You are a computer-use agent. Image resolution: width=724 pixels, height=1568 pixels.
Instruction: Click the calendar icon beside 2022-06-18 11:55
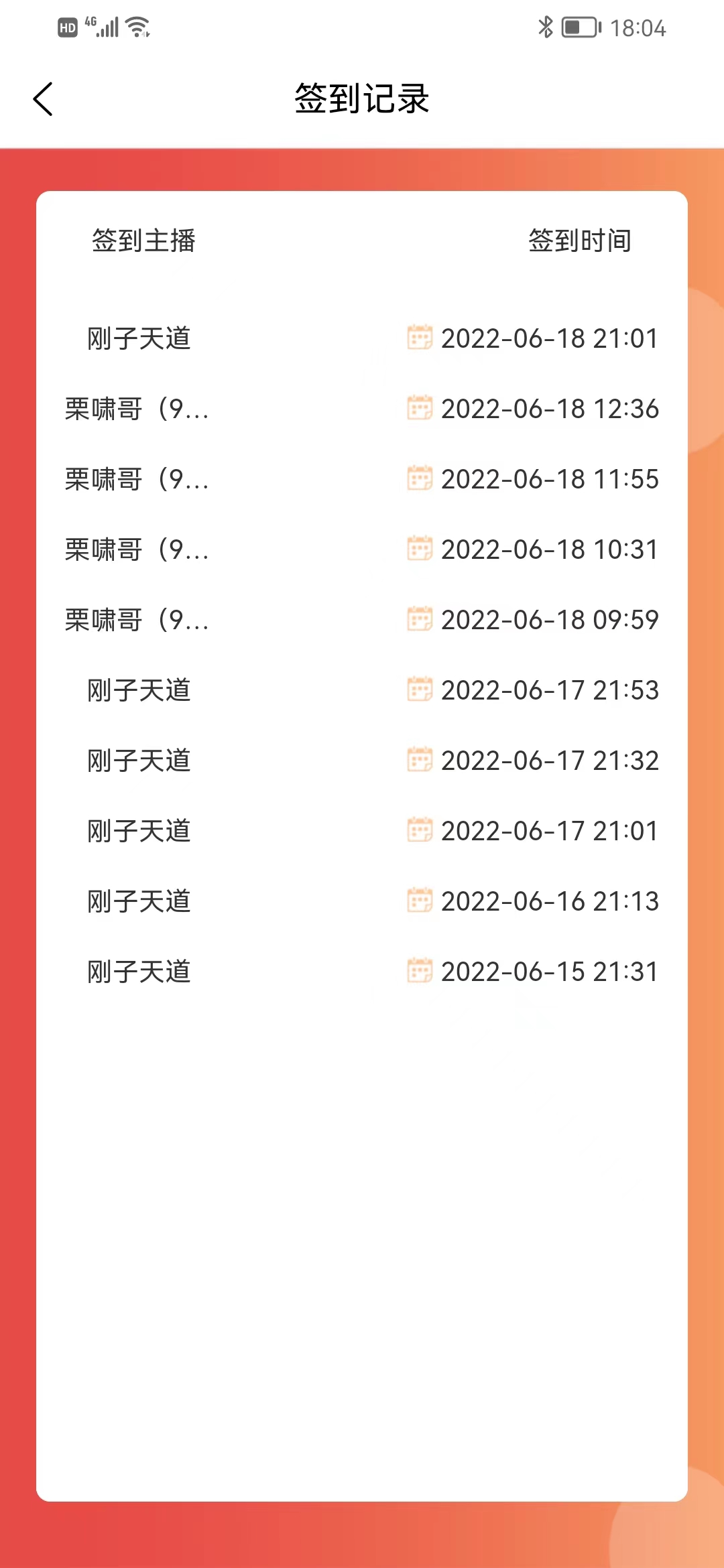coord(421,478)
